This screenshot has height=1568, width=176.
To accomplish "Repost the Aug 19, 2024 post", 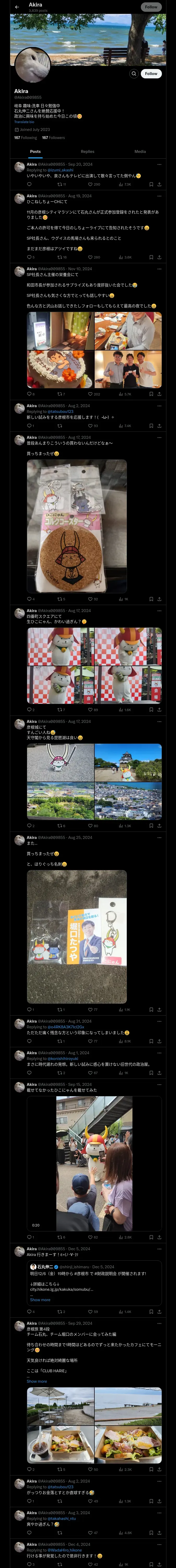I will pos(62,257).
